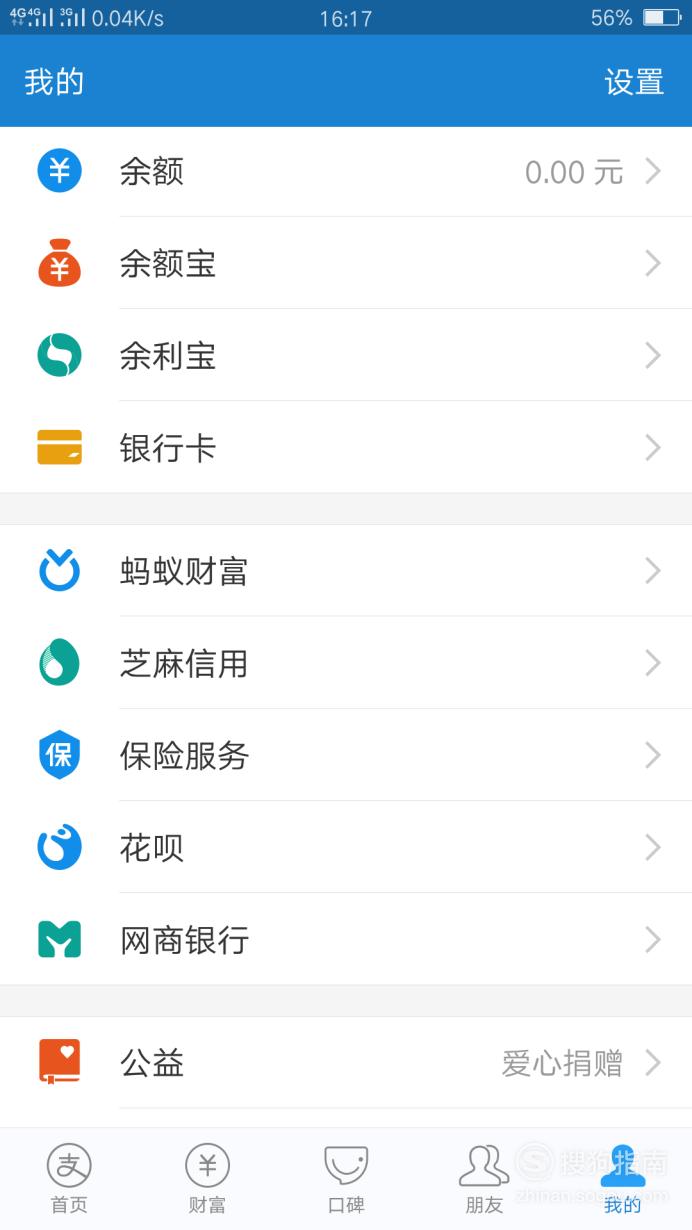Open 公益 爱心捐赠 row

tap(346, 1063)
